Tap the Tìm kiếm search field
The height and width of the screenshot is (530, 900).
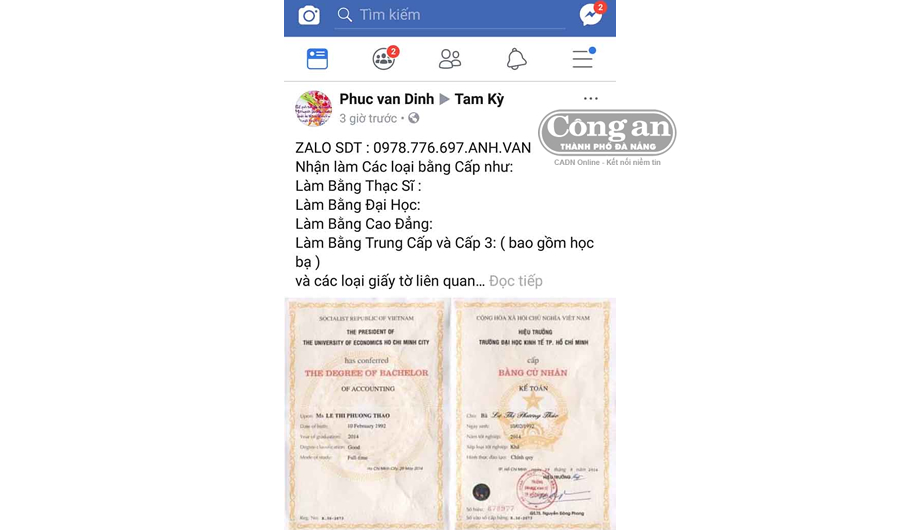tap(450, 15)
